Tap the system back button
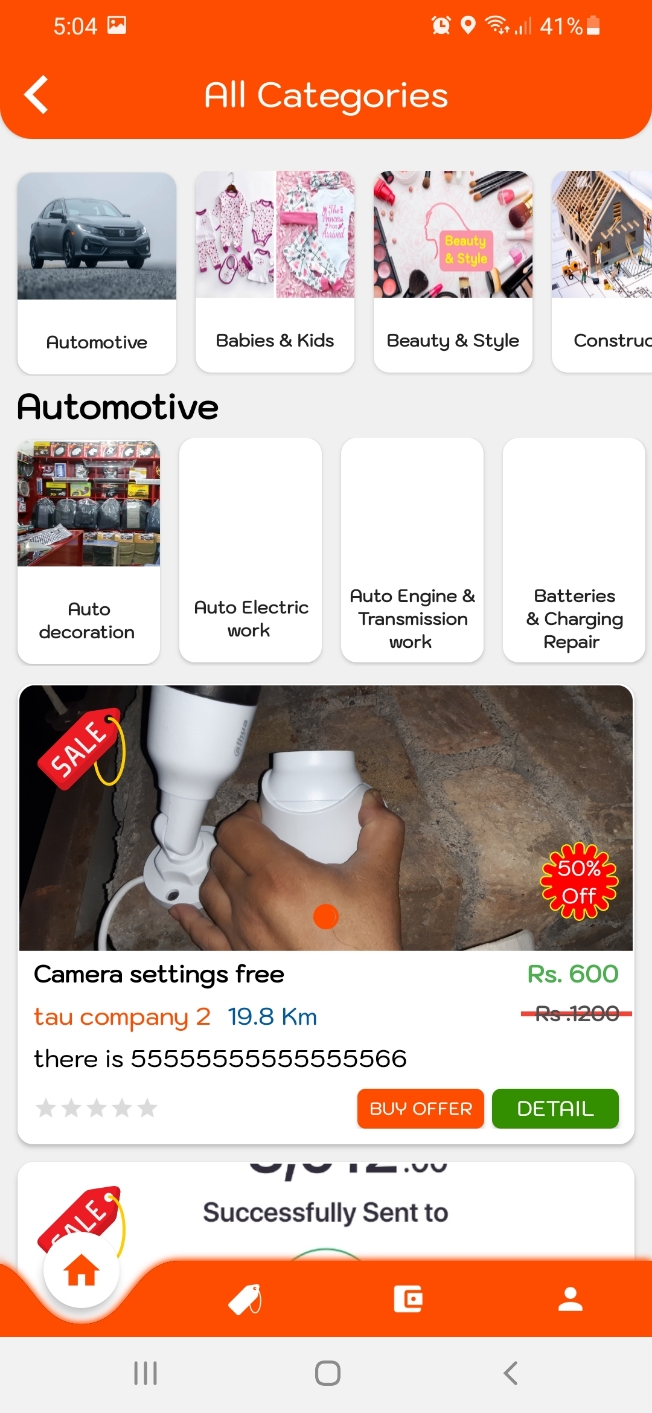652x1413 pixels. click(x=510, y=1373)
